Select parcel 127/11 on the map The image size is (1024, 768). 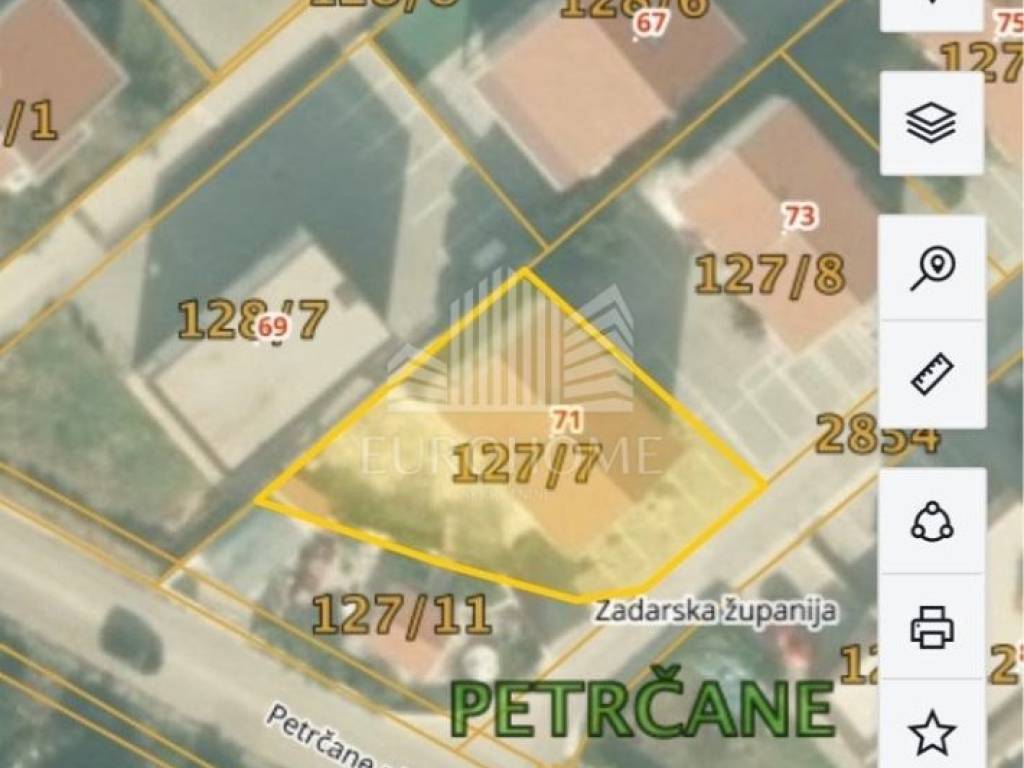point(402,614)
